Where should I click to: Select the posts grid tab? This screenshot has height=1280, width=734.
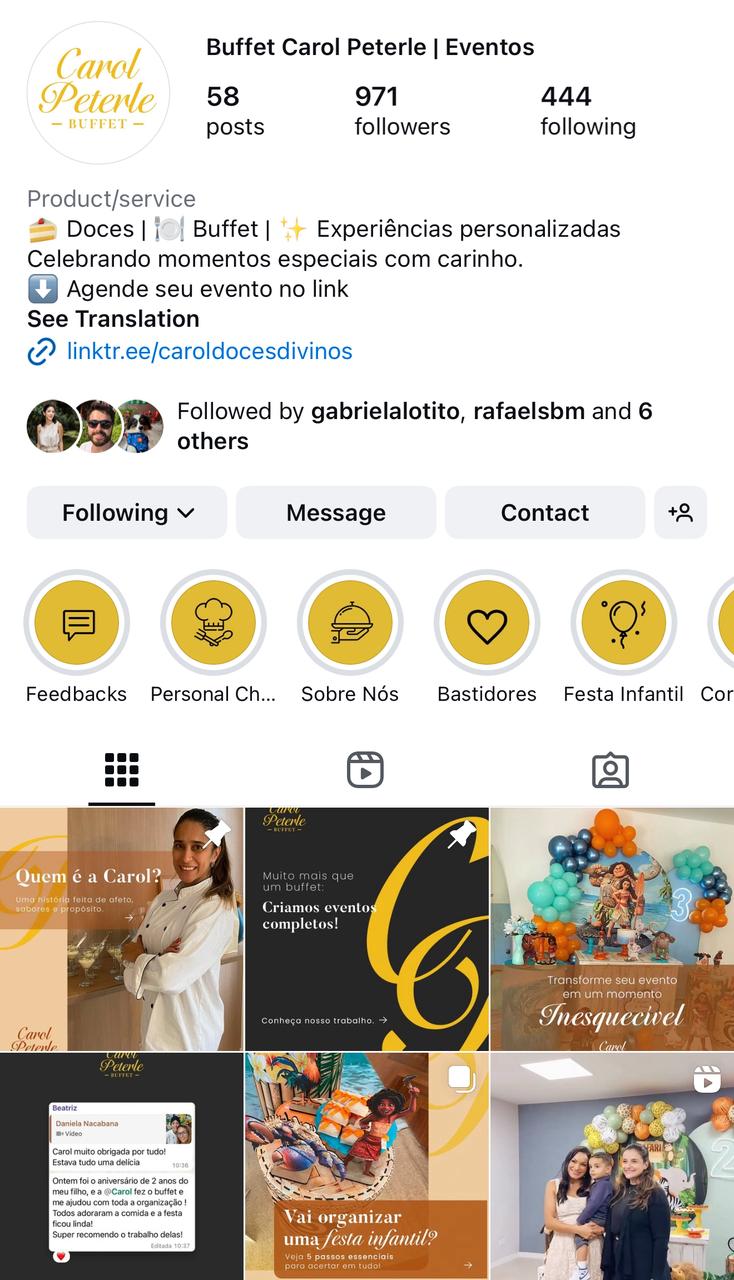(121, 770)
